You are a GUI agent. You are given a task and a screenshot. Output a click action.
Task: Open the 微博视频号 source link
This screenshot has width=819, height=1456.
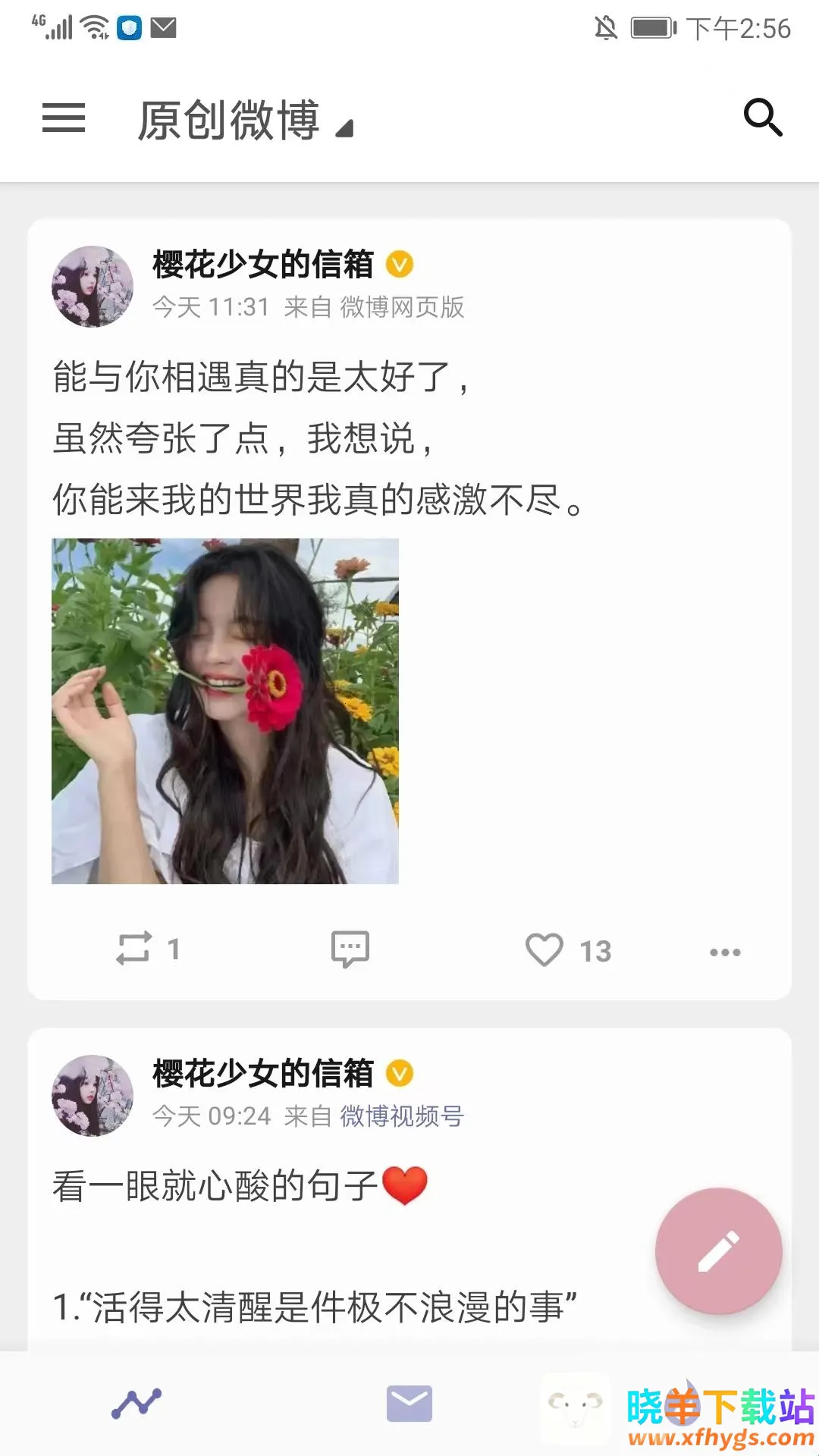402,1116
